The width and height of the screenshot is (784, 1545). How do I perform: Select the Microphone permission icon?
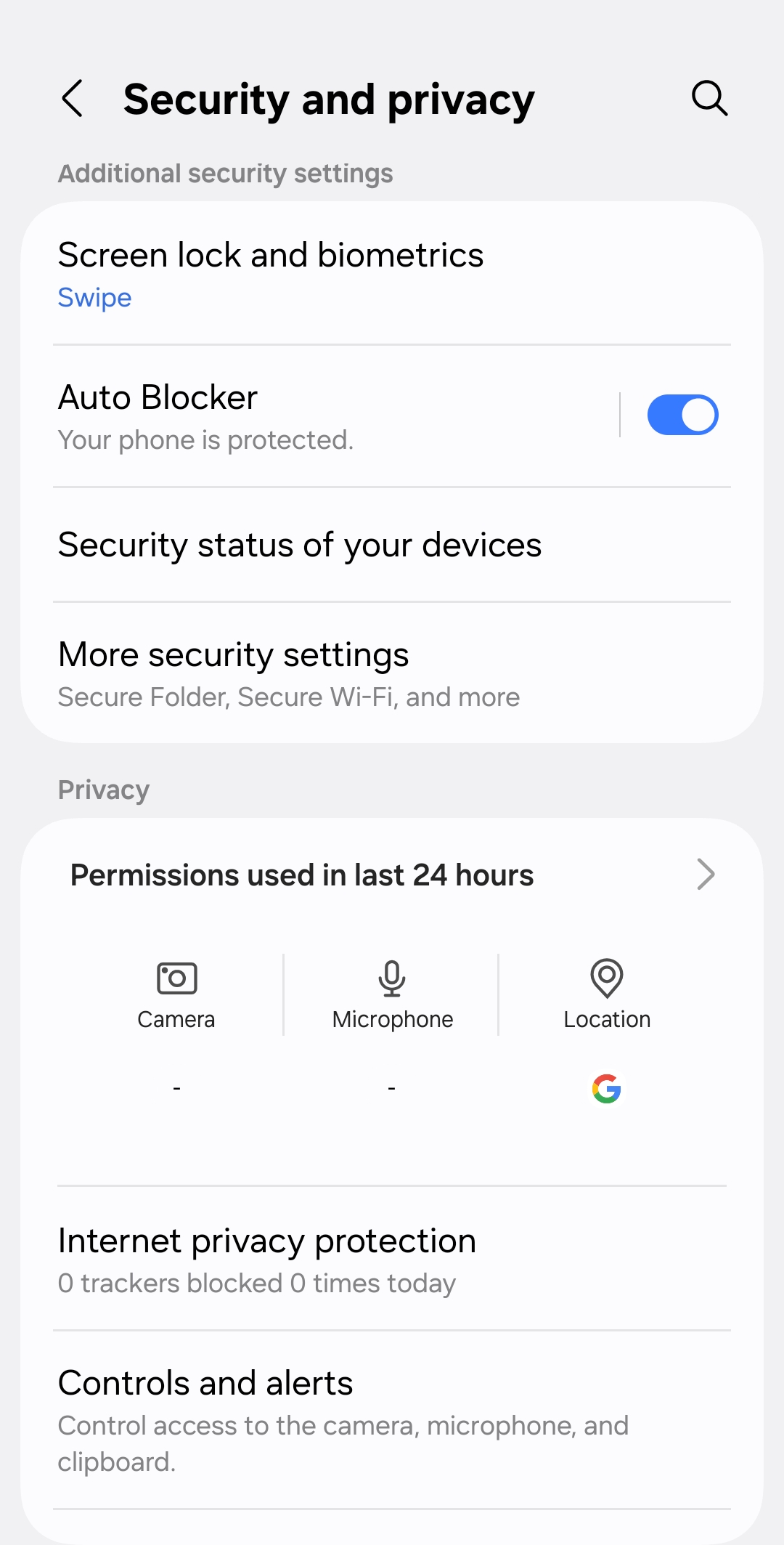(x=391, y=978)
